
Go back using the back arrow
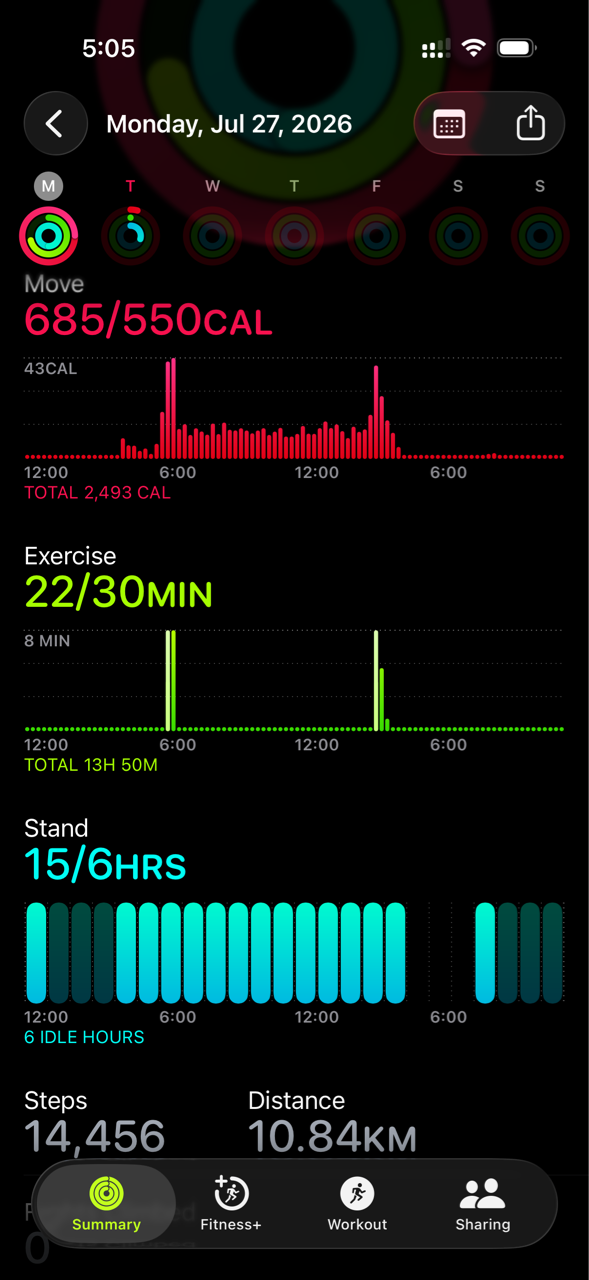[x=55, y=124]
